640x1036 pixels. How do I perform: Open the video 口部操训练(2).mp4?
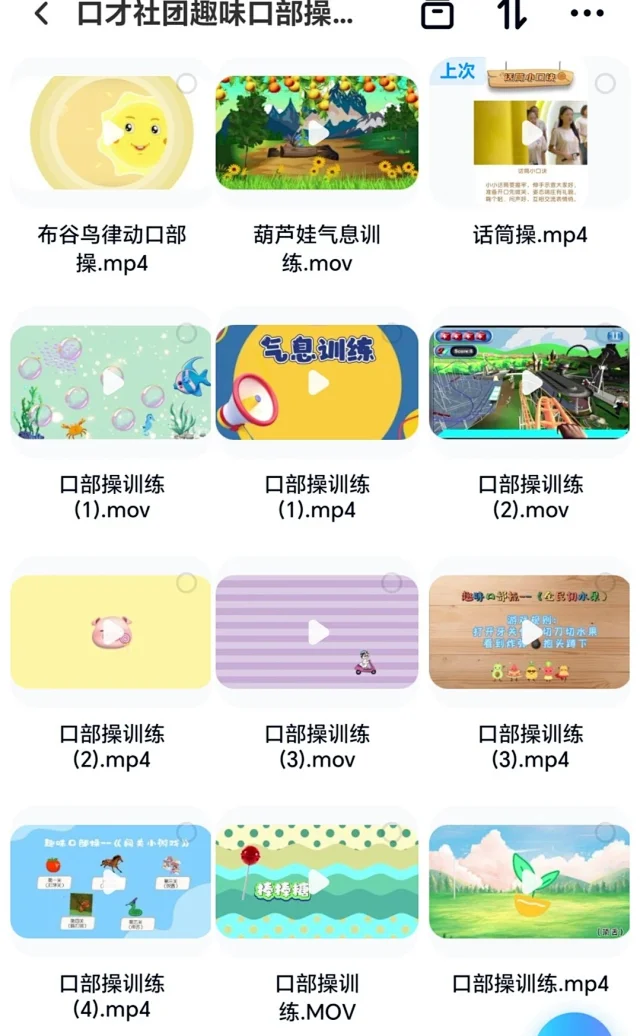111,632
